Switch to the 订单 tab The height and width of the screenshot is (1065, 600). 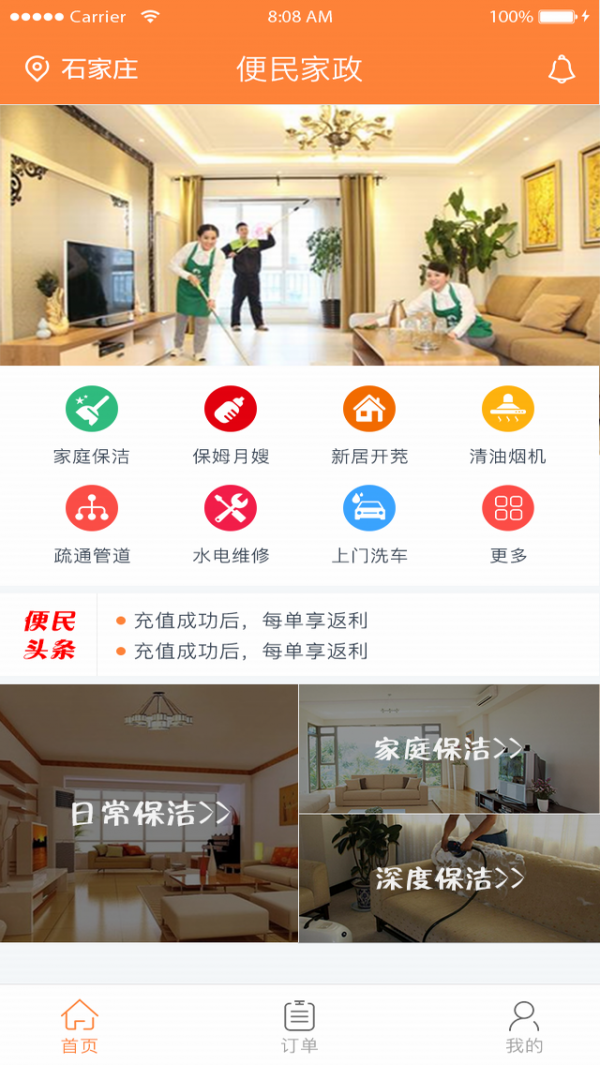299,1027
